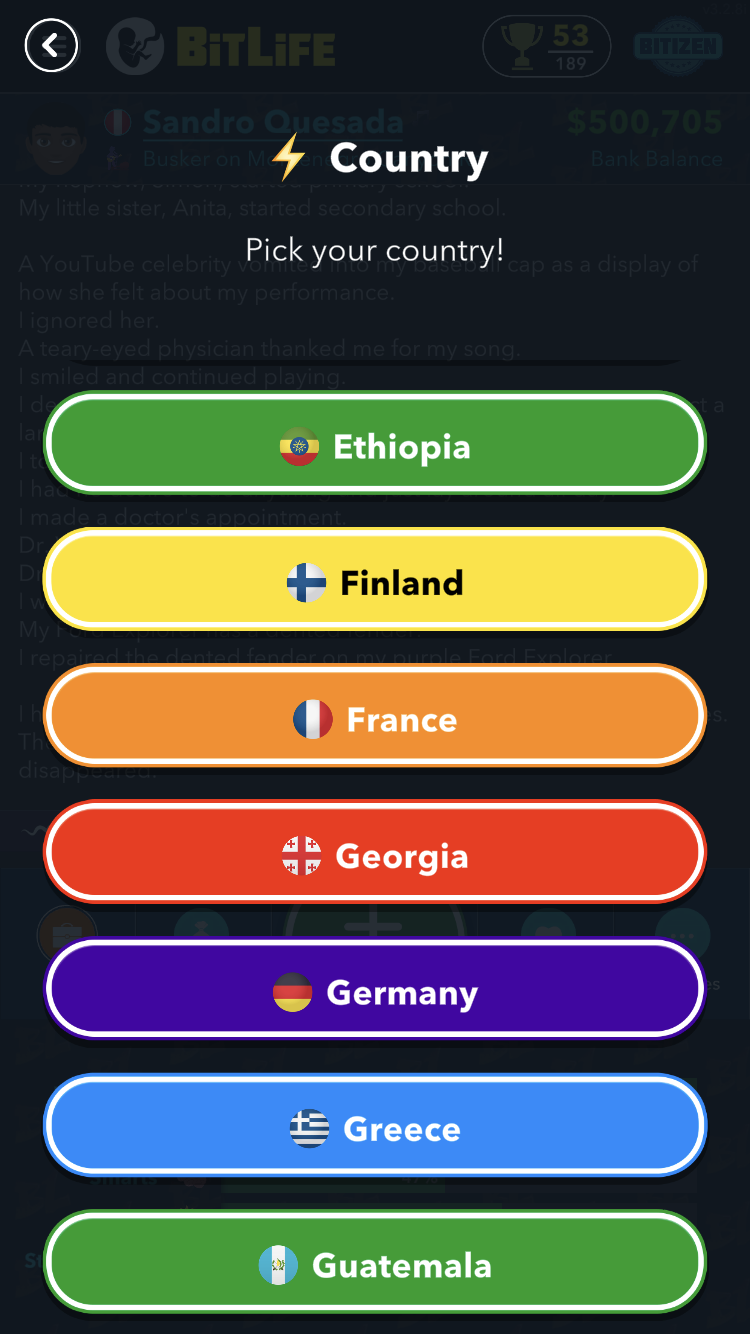Go back with the arrow icon
The width and height of the screenshot is (750, 1334).
point(51,45)
